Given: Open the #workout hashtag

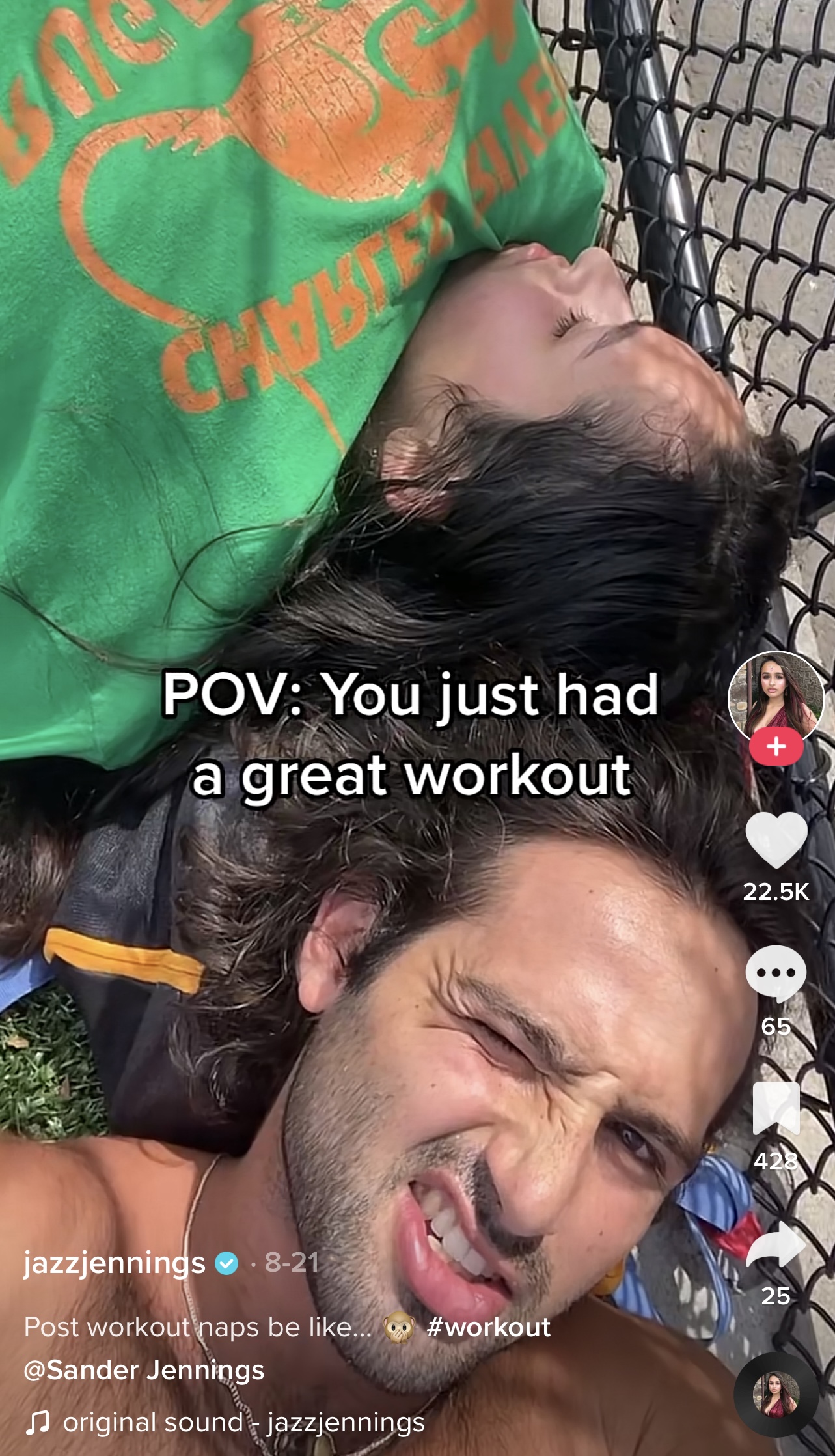Looking at the screenshot, I should tap(489, 1327).
